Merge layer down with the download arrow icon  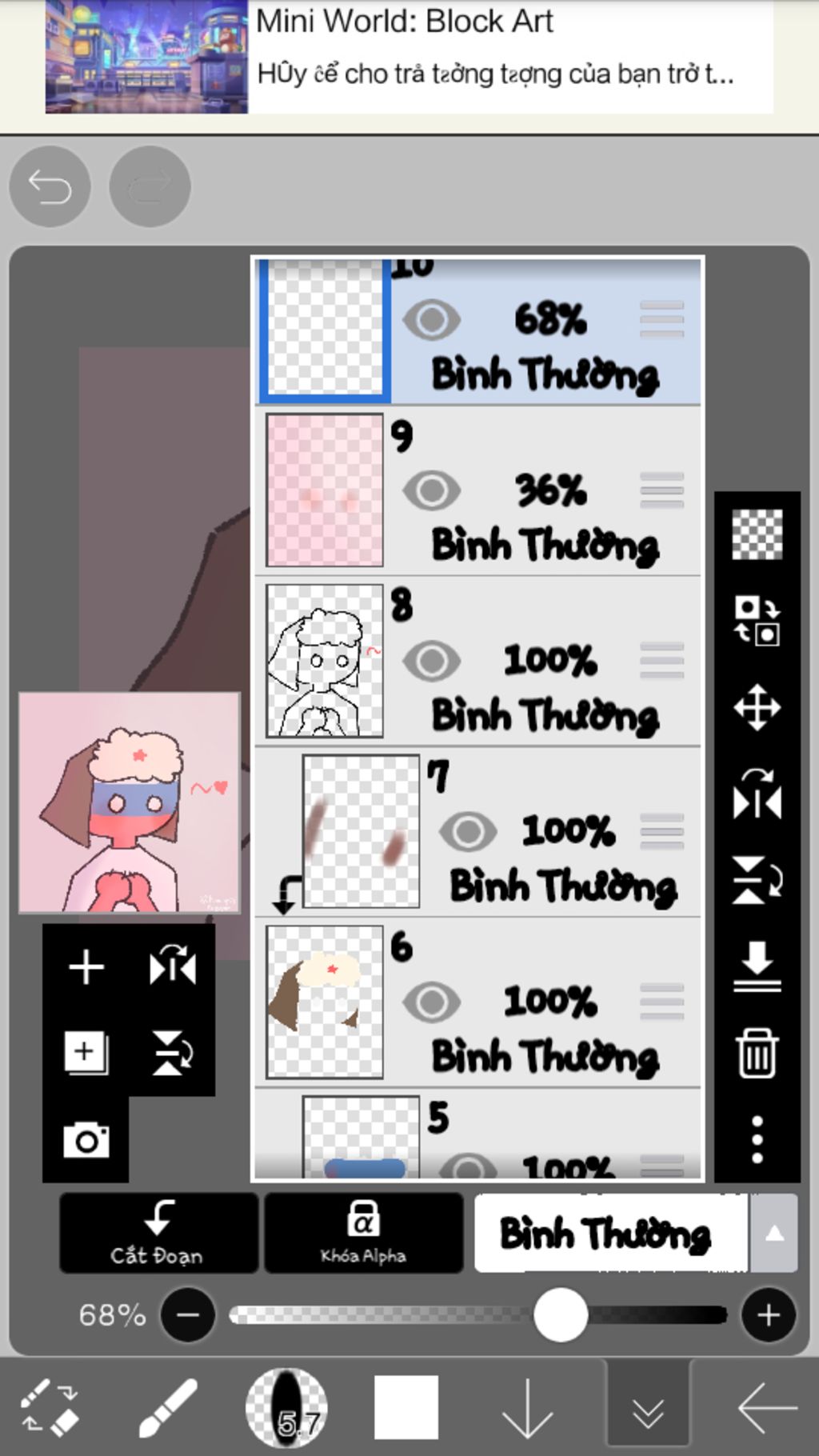point(757,966)
